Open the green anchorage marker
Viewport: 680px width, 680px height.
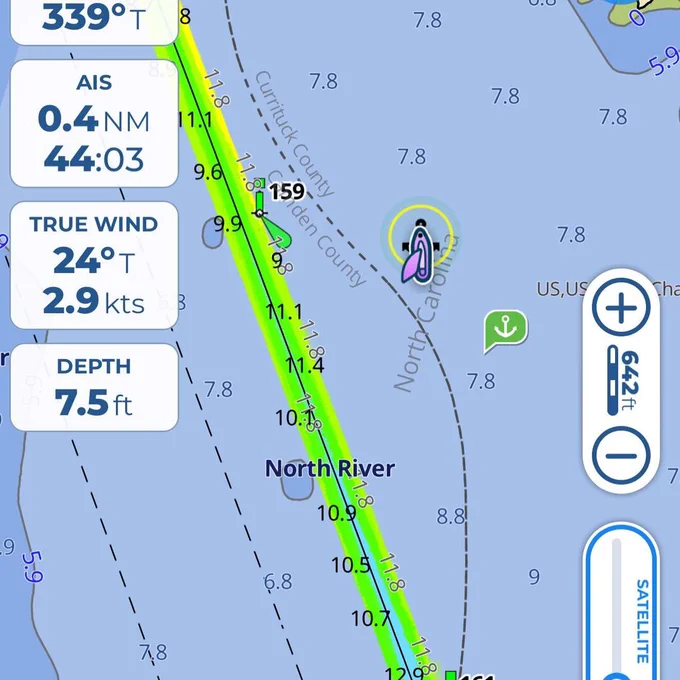[x=506, y=330]
